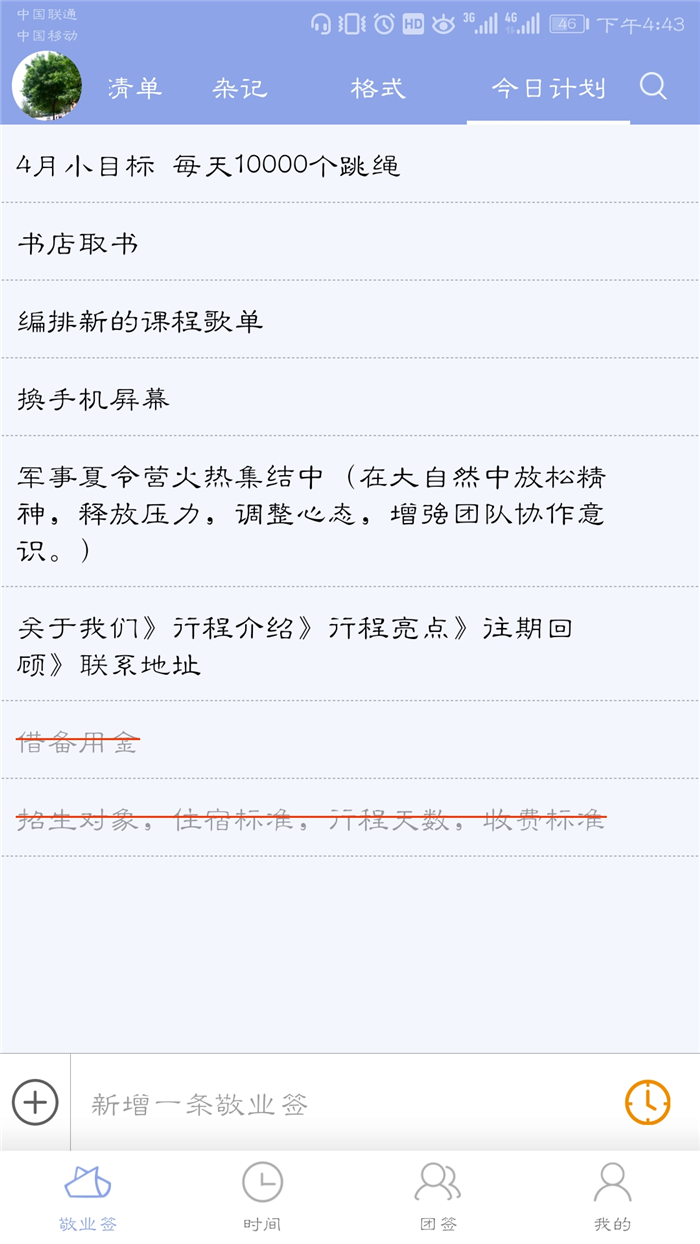Tap the profile avatar picture
The image size is (700, 1244).
[x=47, y=86]
